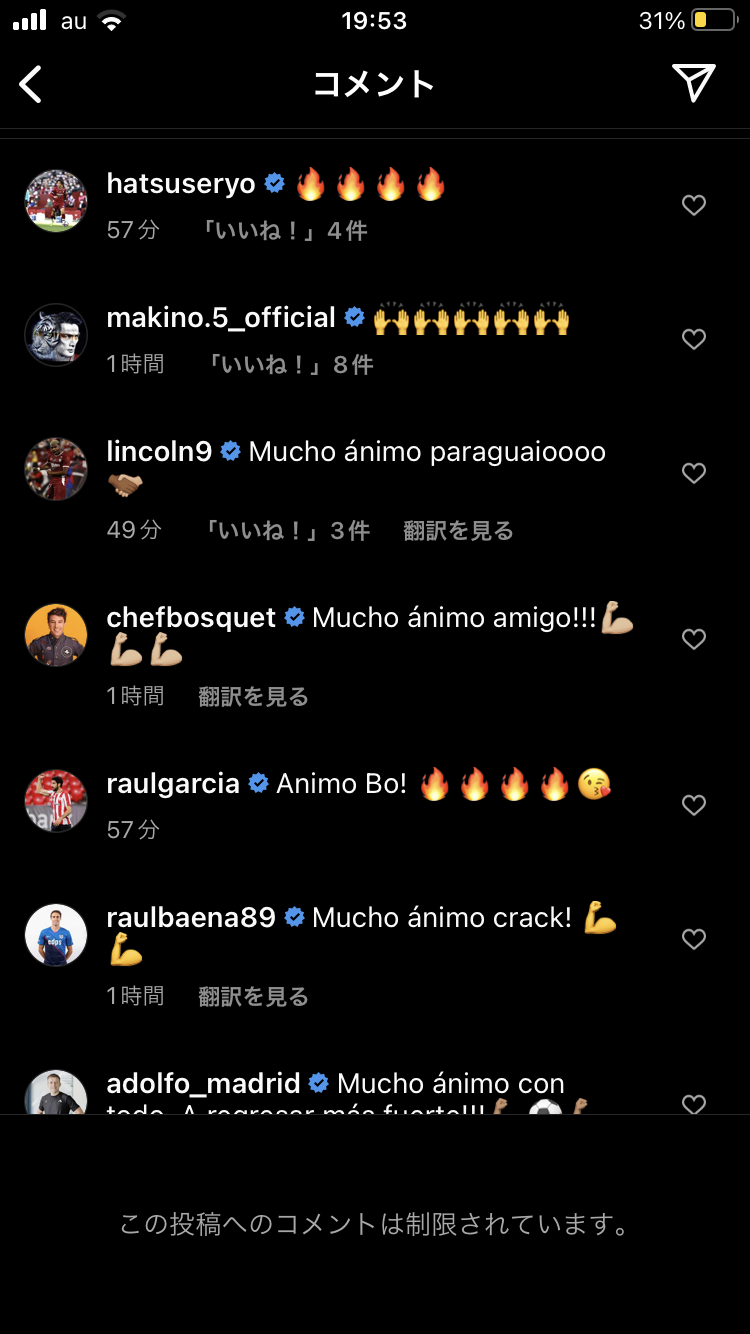
Task: View the 3 likes on lincoln9's comment
Action: [x=286, y=530]
